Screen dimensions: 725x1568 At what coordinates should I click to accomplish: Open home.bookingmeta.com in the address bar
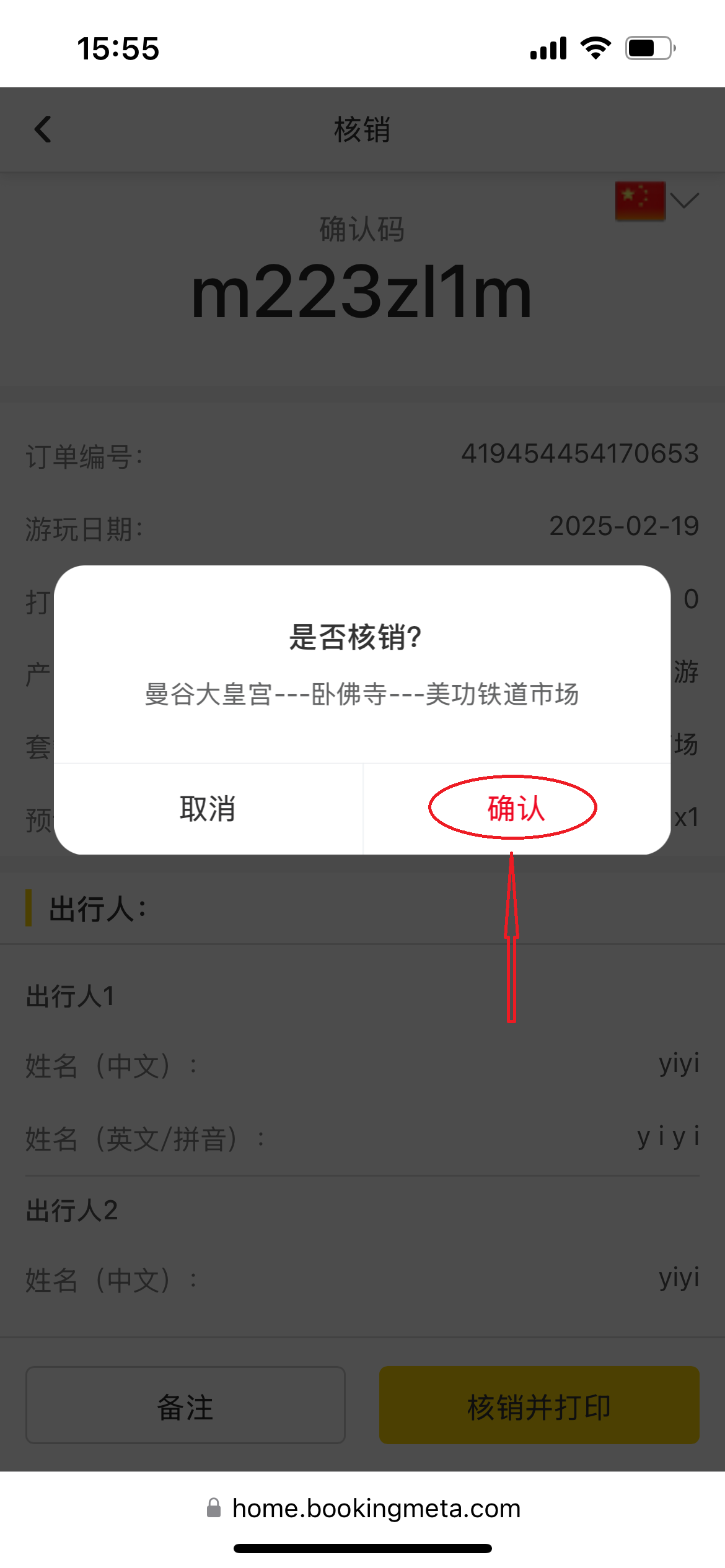coord(376,1508)
